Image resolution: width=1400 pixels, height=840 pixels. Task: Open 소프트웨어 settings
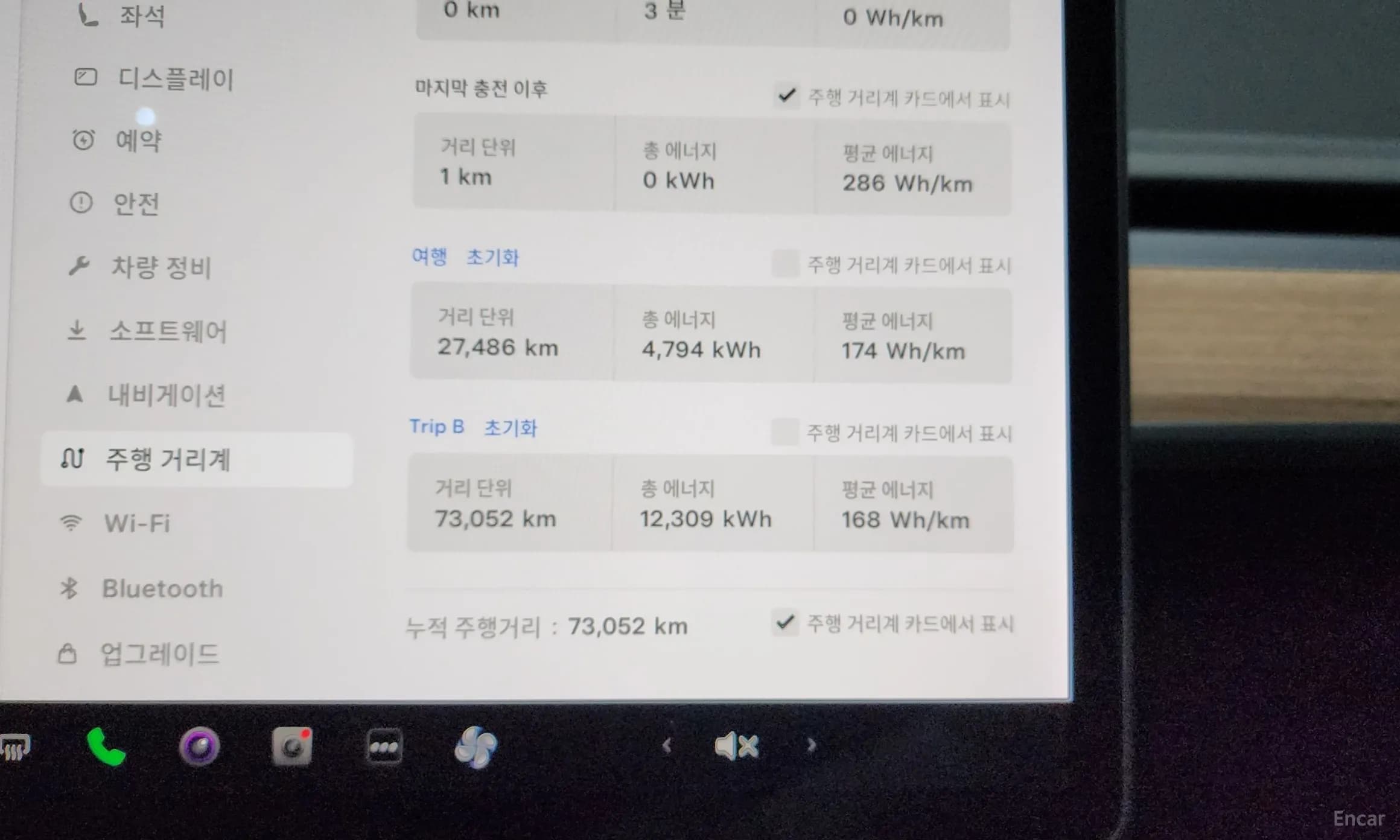click(168, 331)
